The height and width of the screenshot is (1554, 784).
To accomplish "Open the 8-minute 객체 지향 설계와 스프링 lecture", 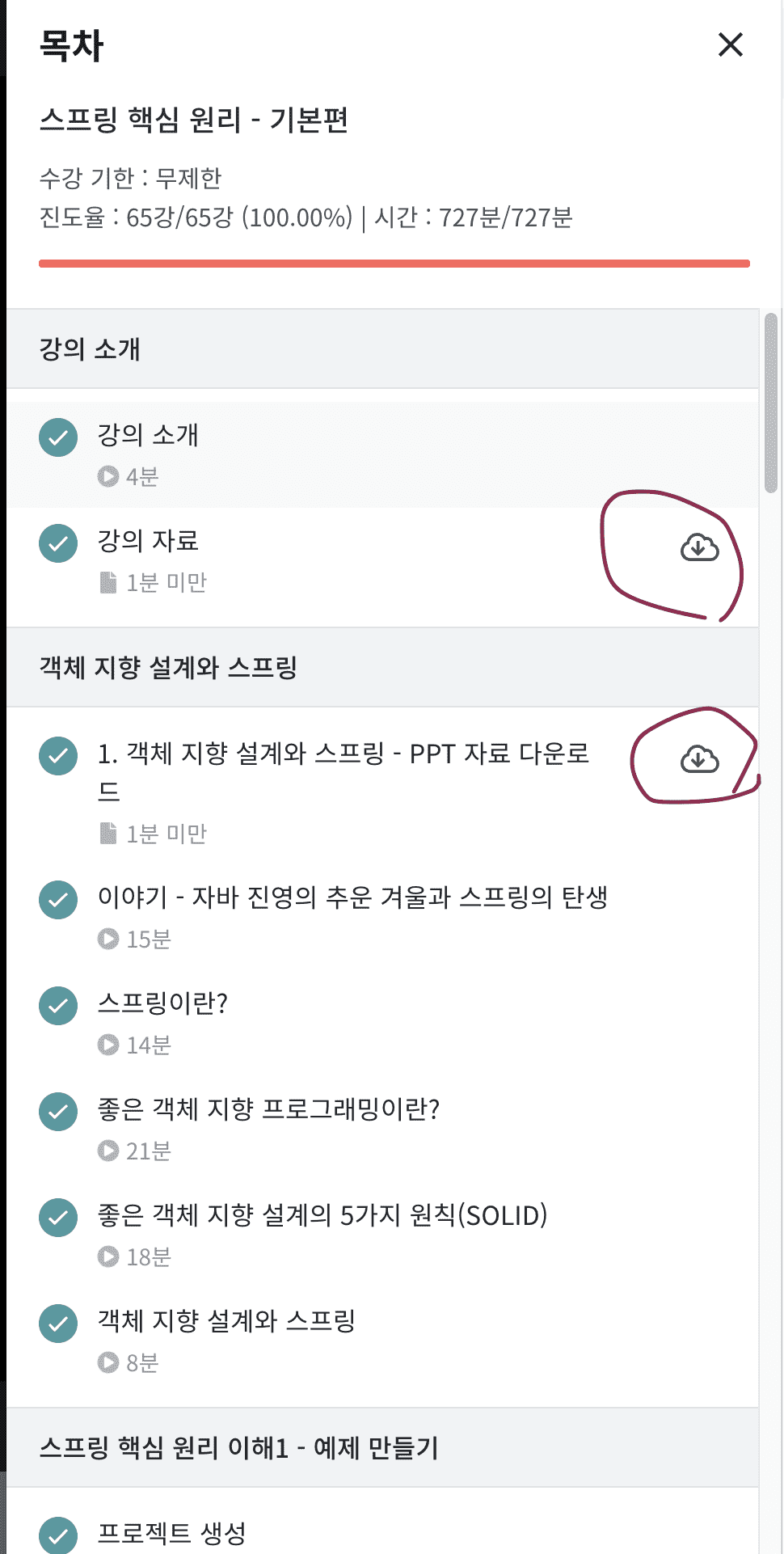I will pyautogui.click(x=226, y=1321).
